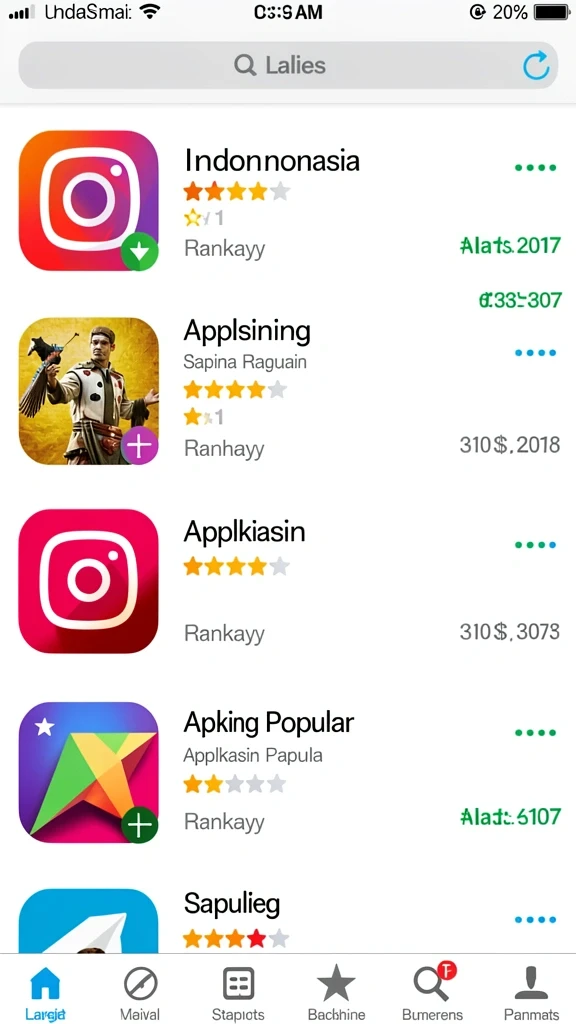Open more options for Sapulieg
The height and width of the screenshot is (1024, 576).
pos(535,920)
